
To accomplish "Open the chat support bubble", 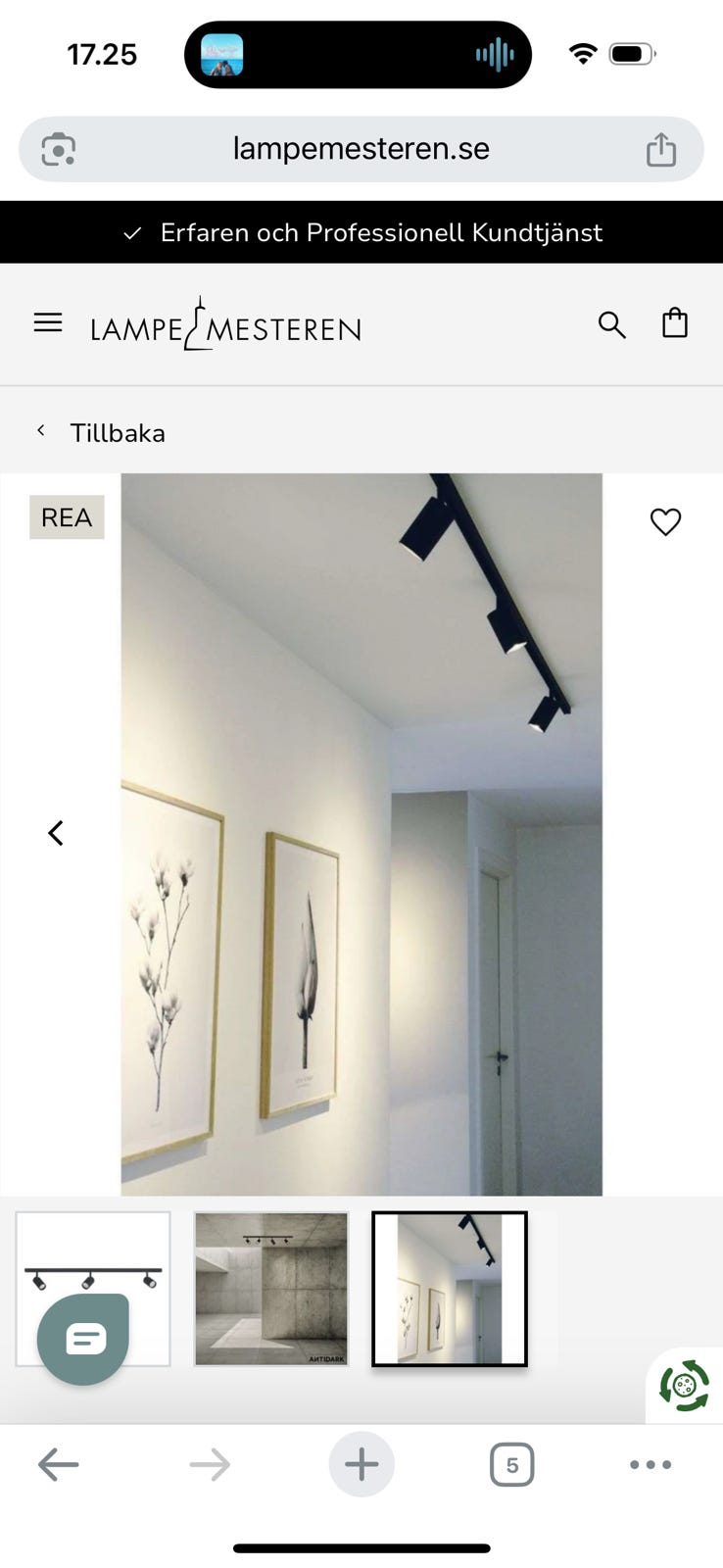I will [x=83, y=1338].
